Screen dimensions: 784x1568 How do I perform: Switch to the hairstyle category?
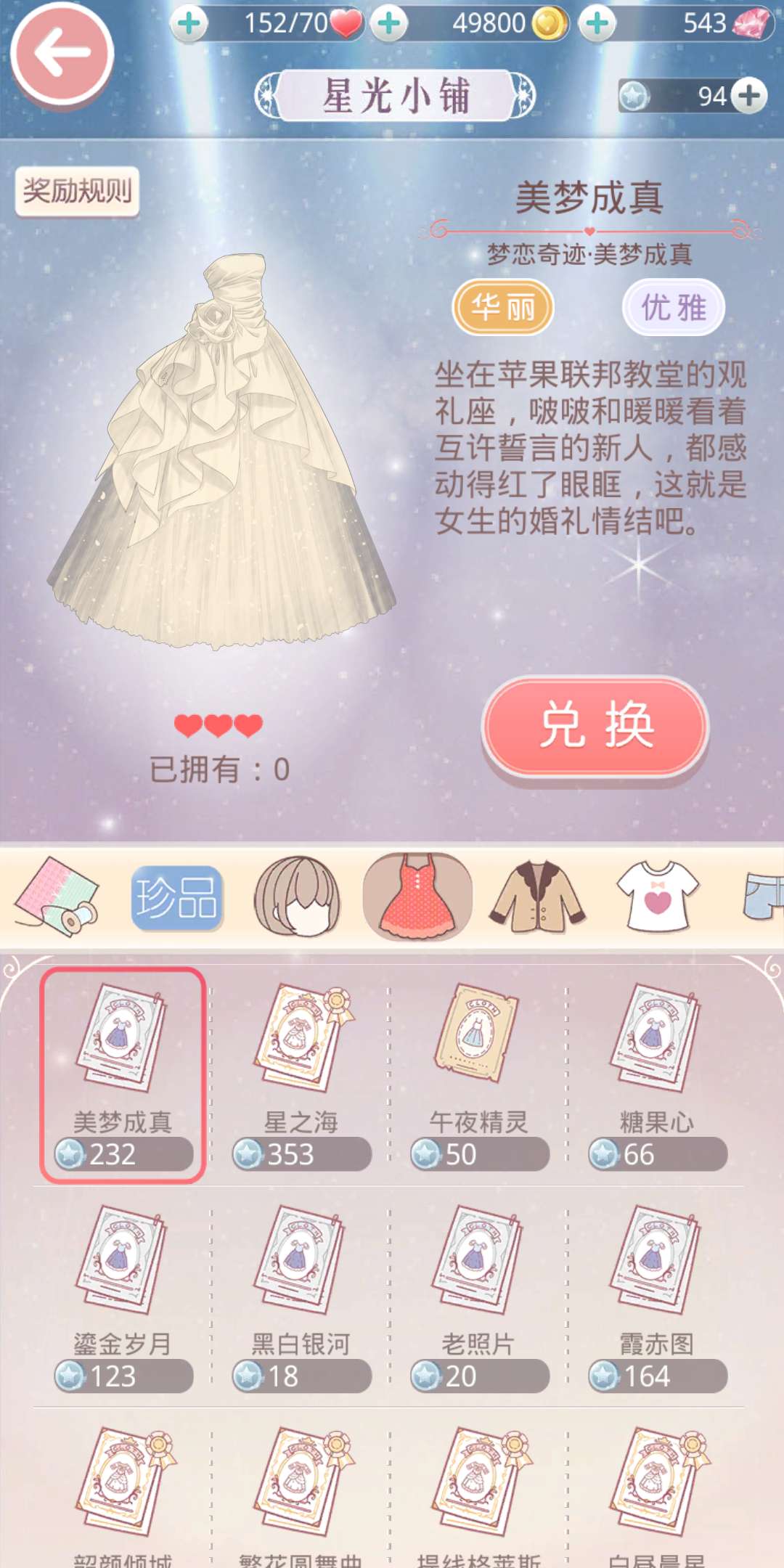(x=297, y=897)
